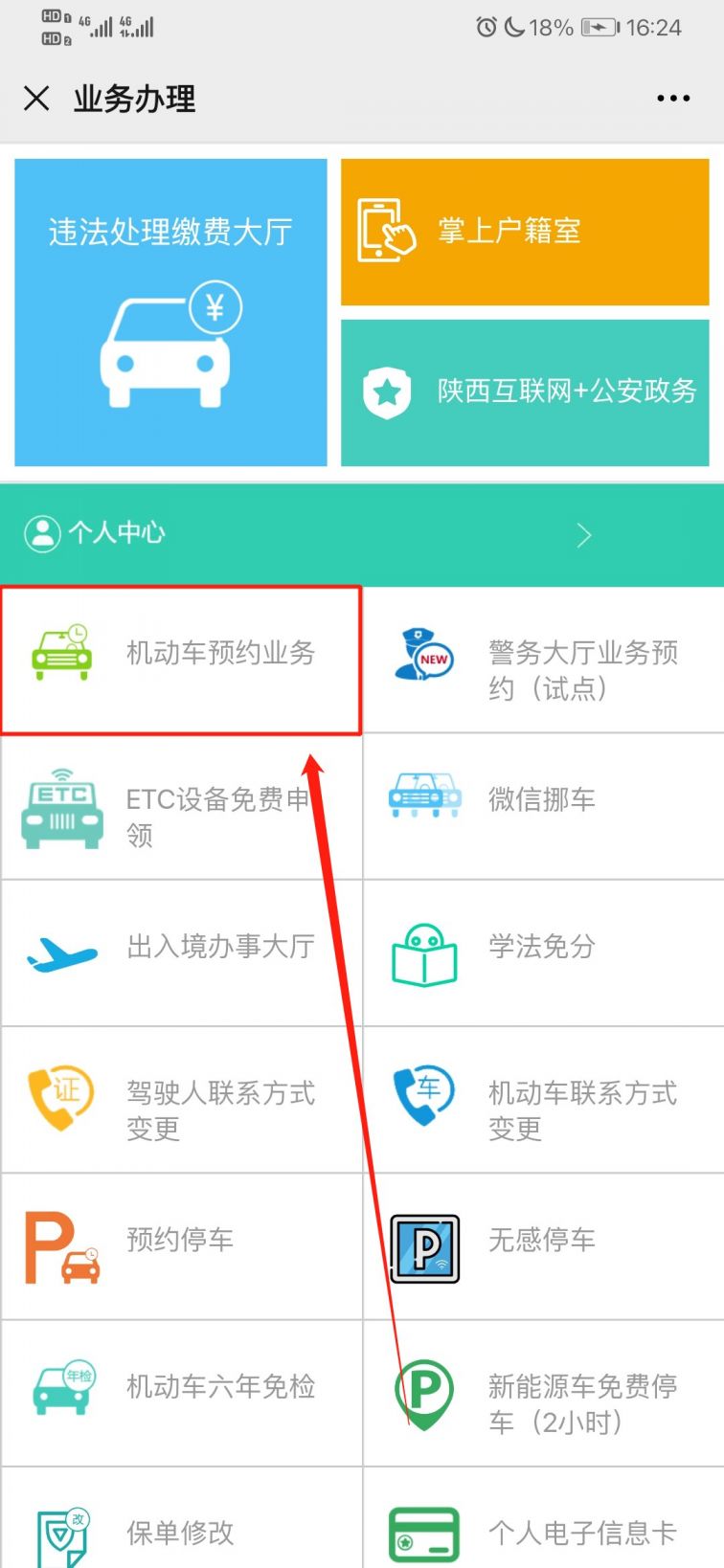Open 新能源车免费停车（2小时）
724x1568 pixels.
pos(544,1393)
